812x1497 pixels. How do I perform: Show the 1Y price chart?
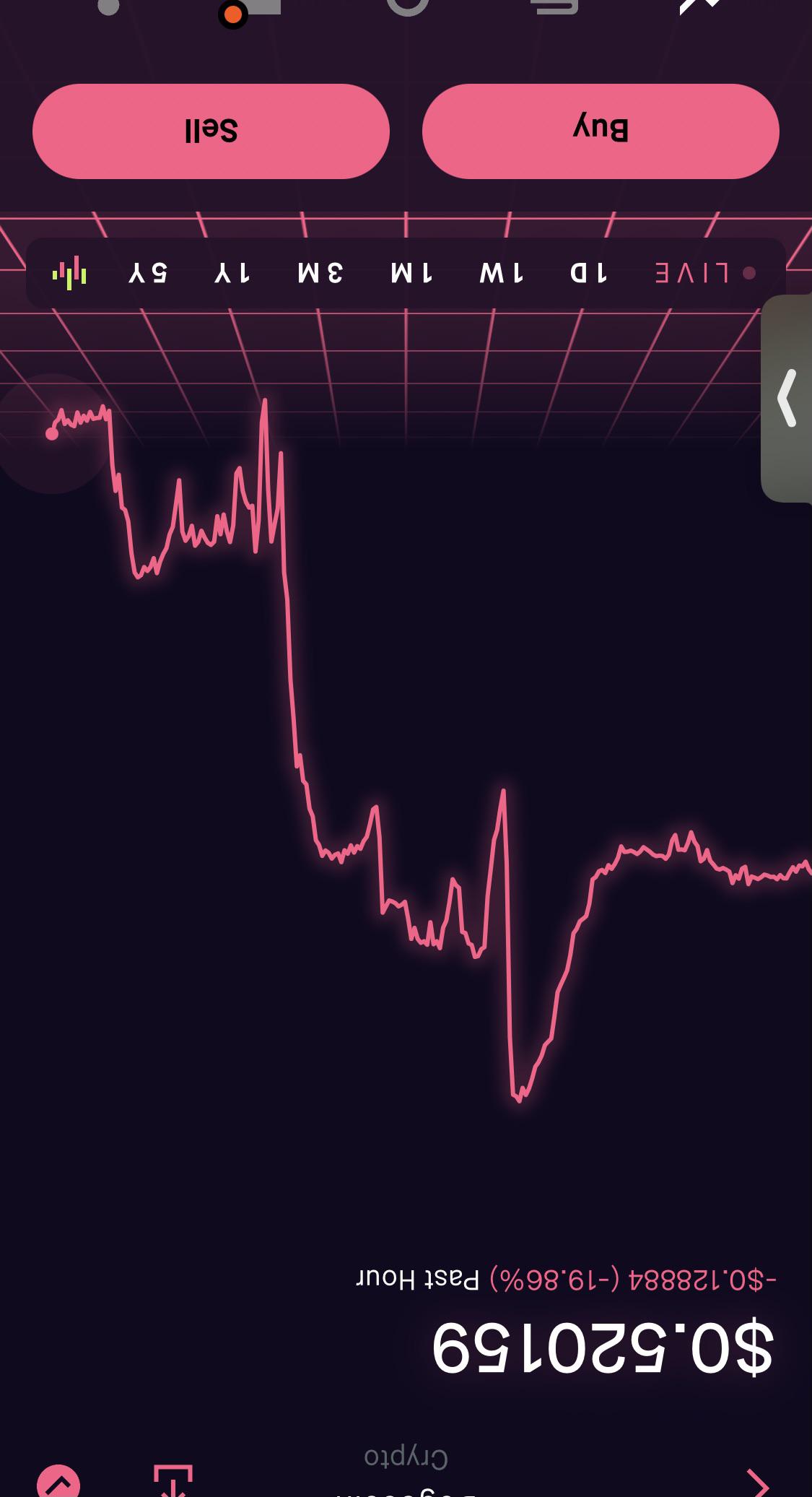tap(231, 273)
